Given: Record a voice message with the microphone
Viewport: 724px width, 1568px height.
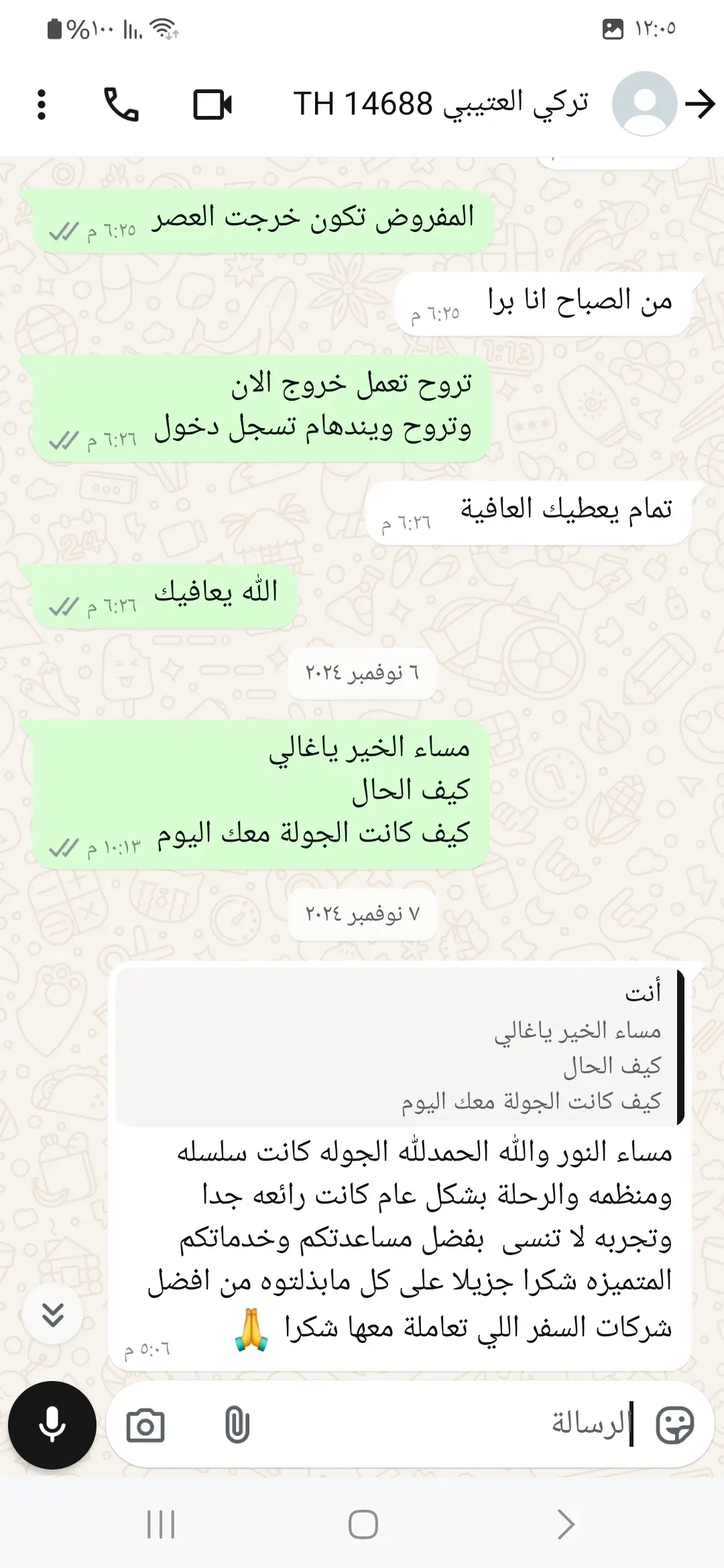Looking at the screenshot, I should point(52,1425).
